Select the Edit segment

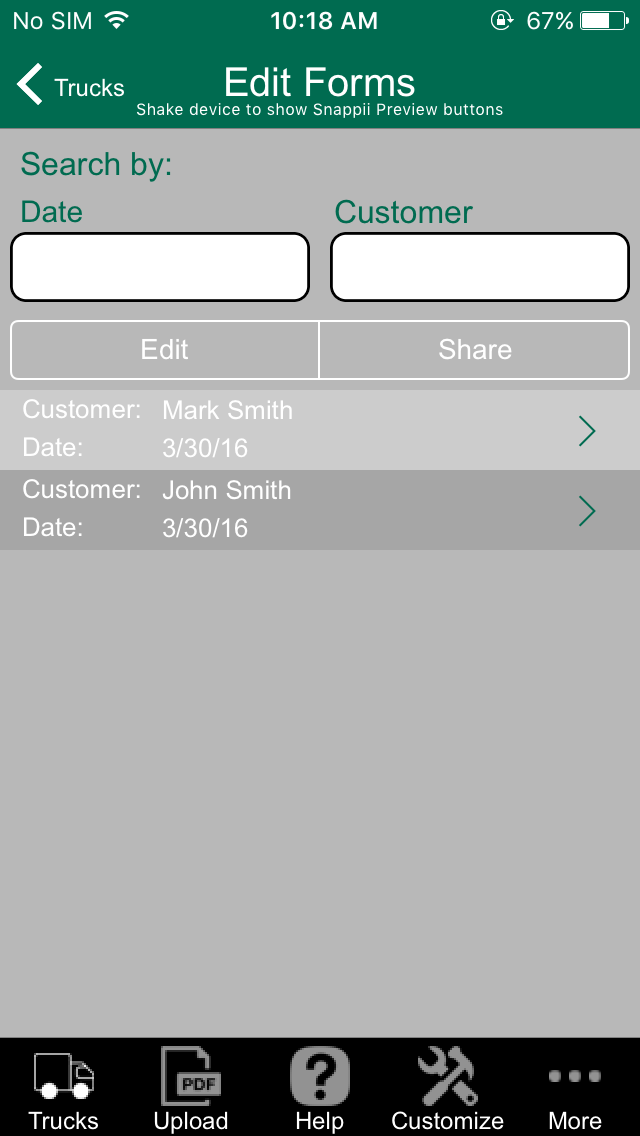165,350
